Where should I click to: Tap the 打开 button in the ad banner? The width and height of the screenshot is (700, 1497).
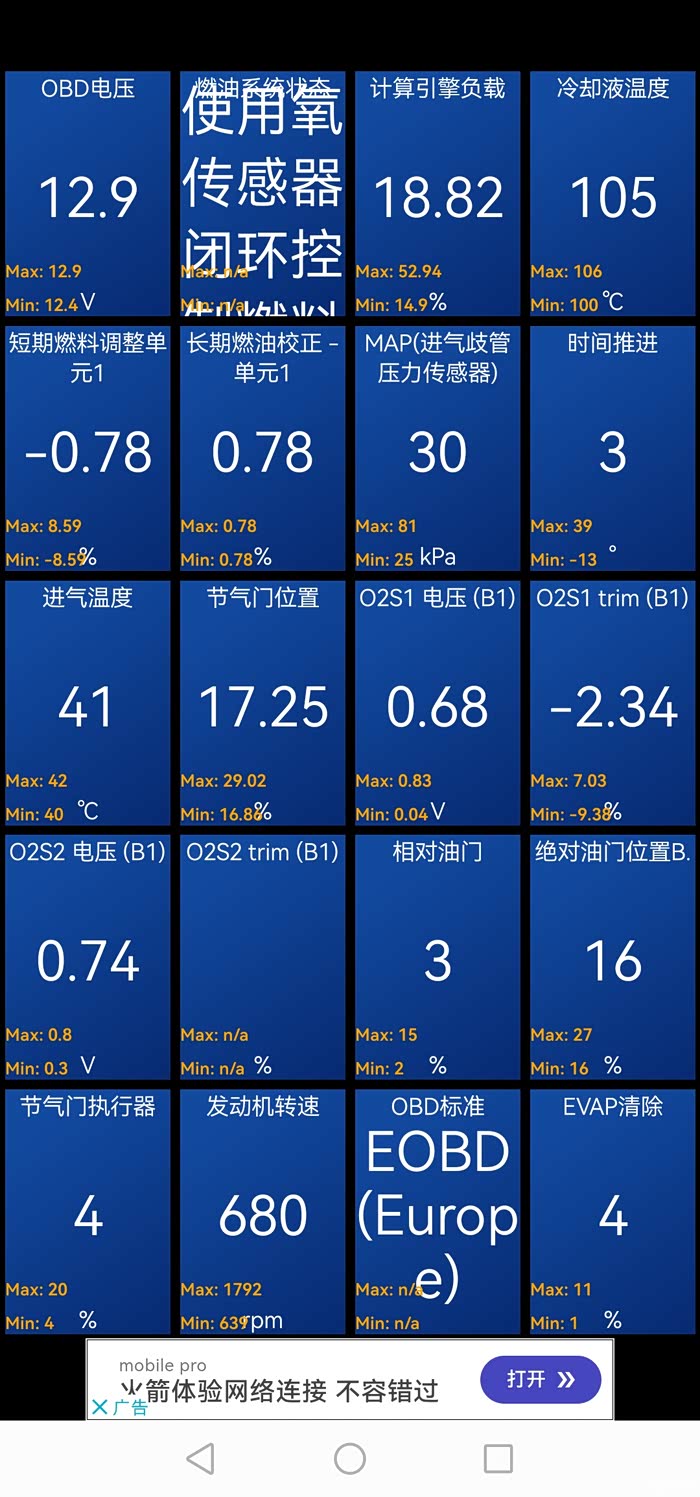point(540,1380)
